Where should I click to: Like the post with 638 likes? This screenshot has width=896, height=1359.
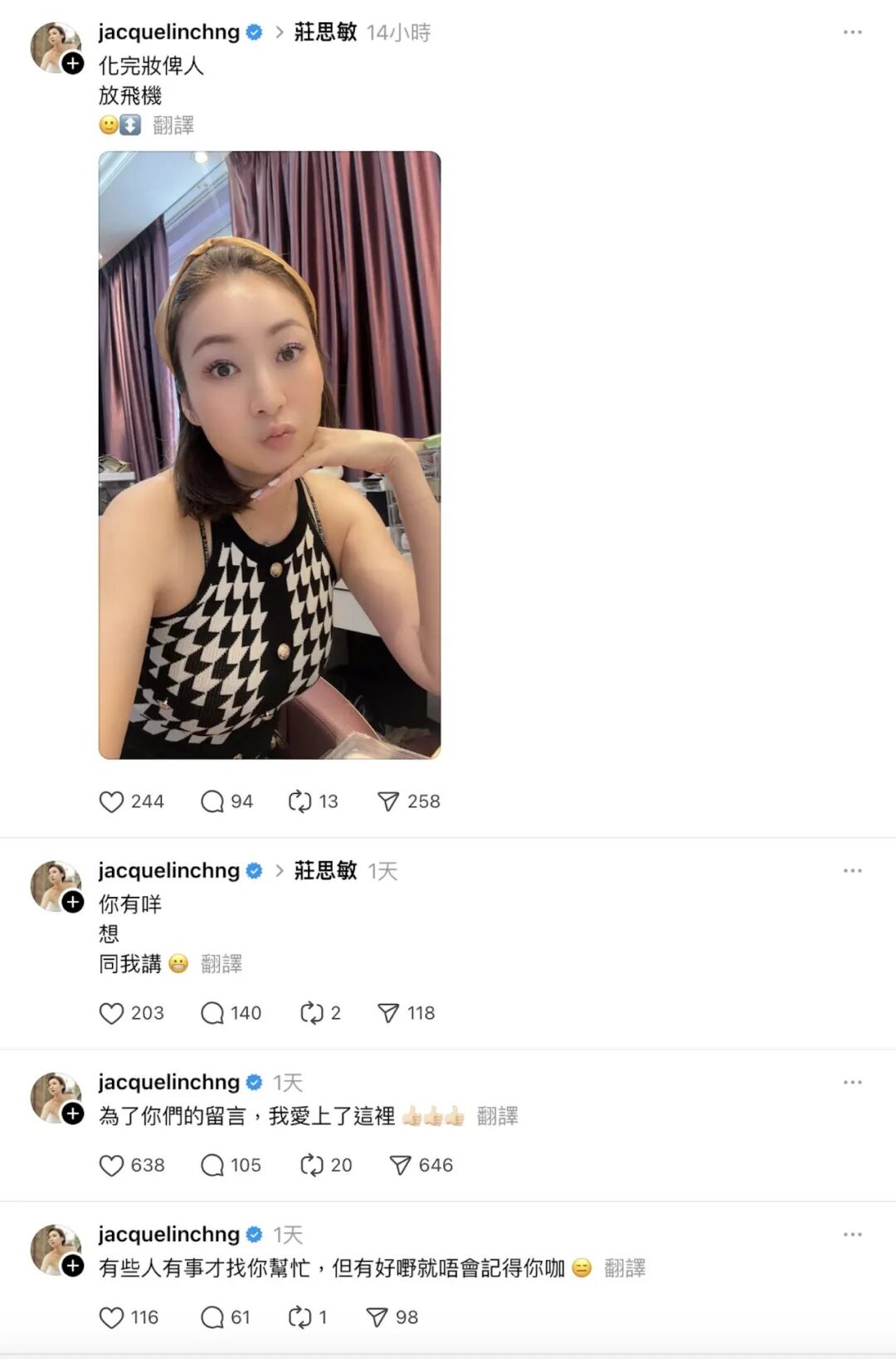(111, 1166)
